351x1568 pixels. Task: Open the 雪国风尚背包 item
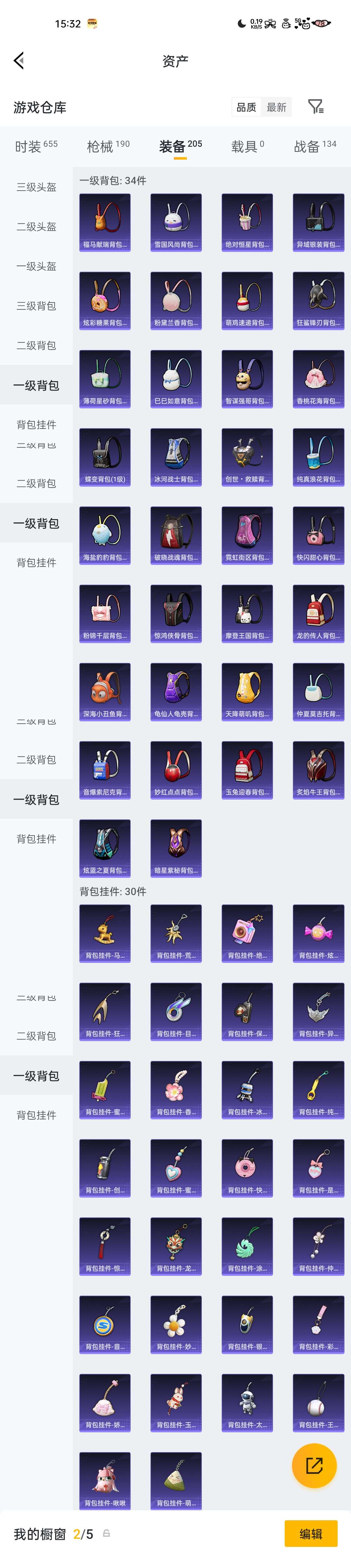click(176, 222)
